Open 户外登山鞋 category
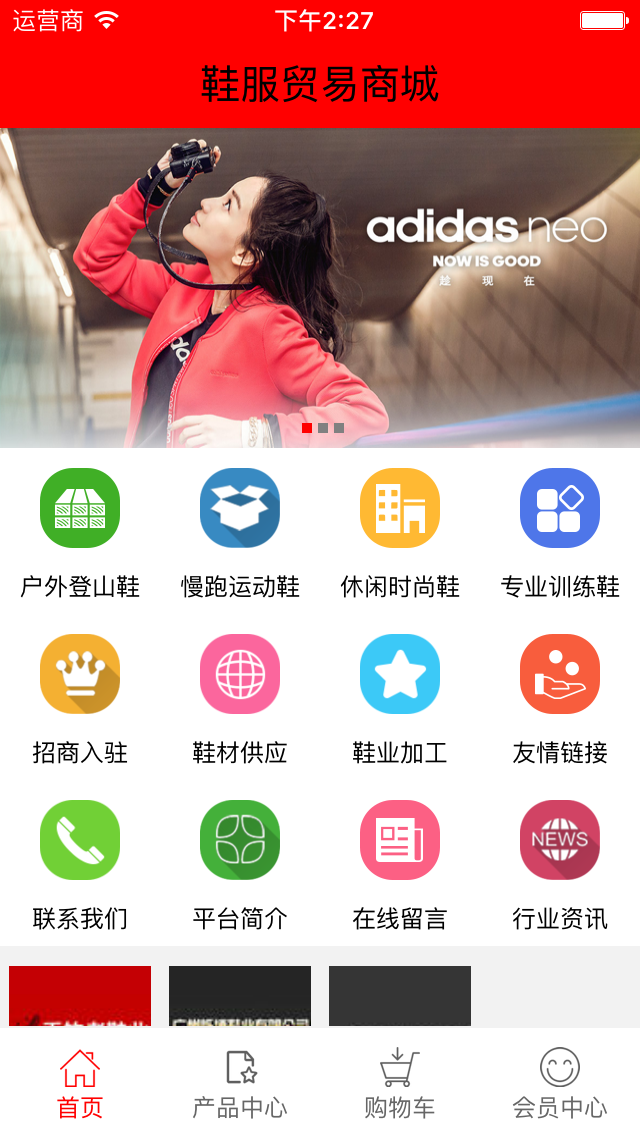Viewport: 640px width, 1136px height. [80, 508]
